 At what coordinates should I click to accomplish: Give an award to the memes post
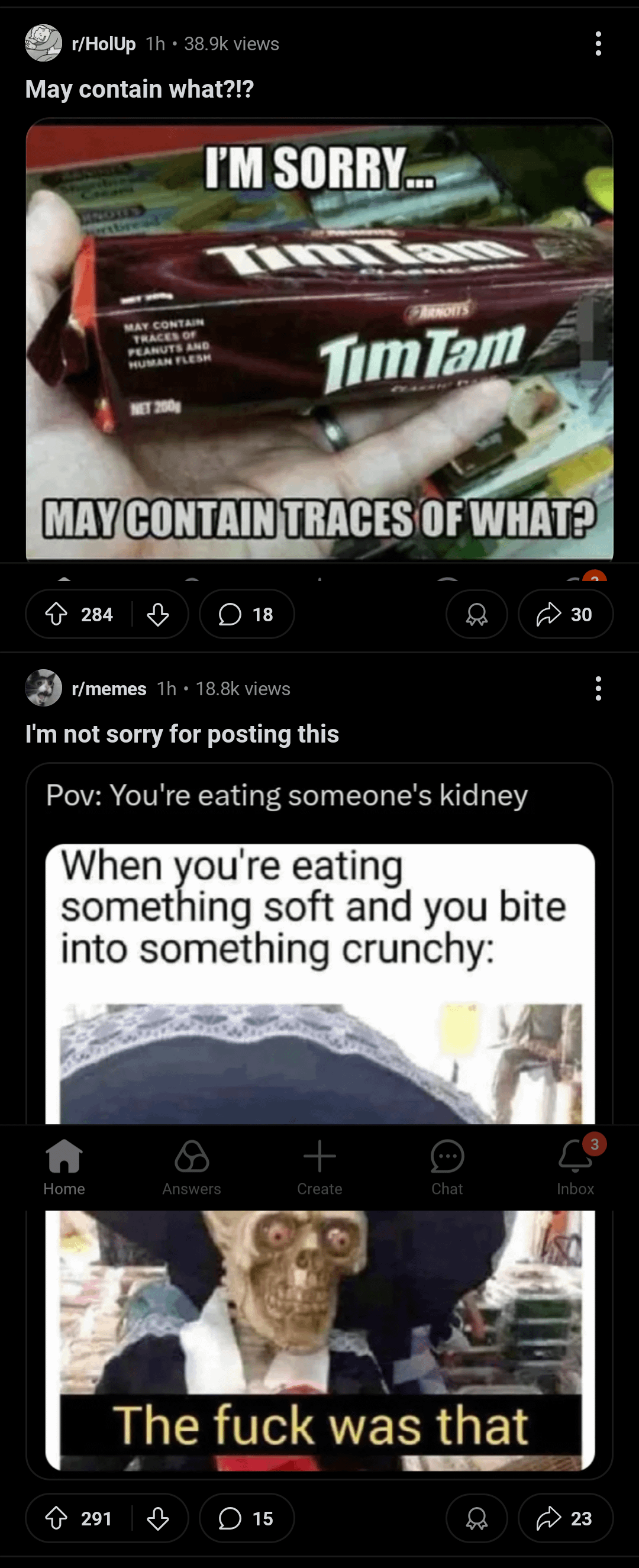tap(476, 1518)
